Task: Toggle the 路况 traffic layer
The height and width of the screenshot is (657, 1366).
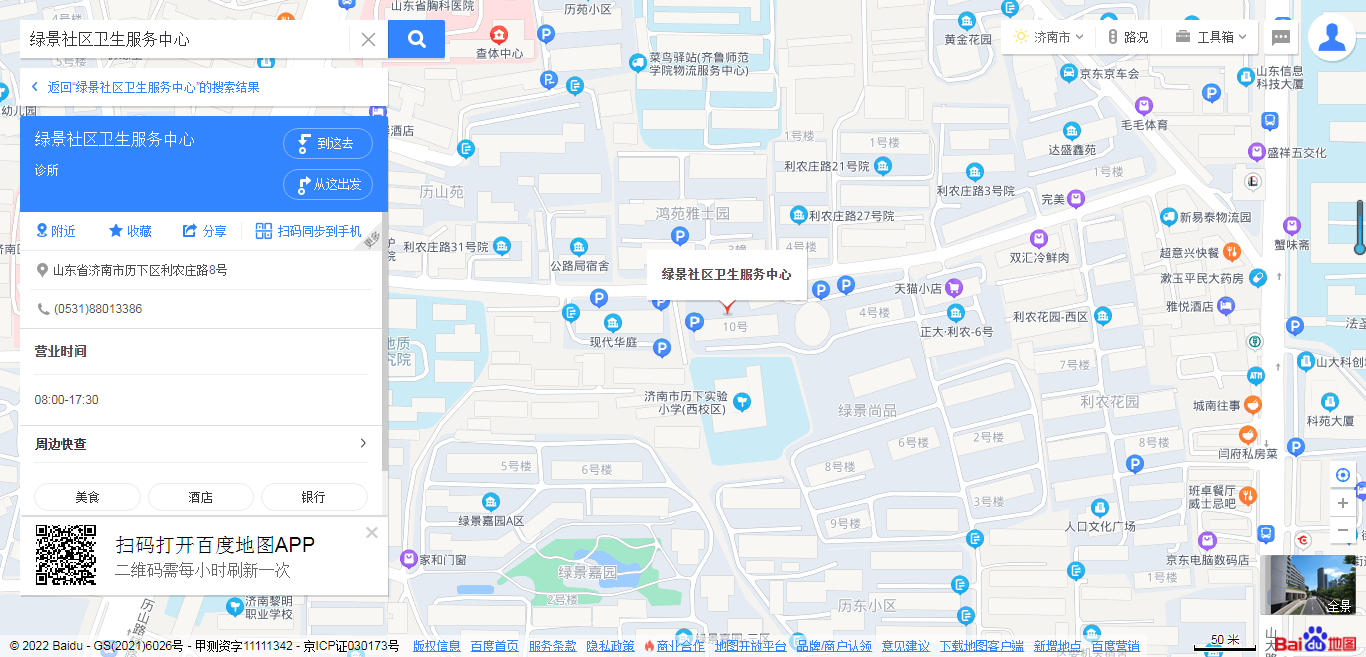Action: (1128, 37)
